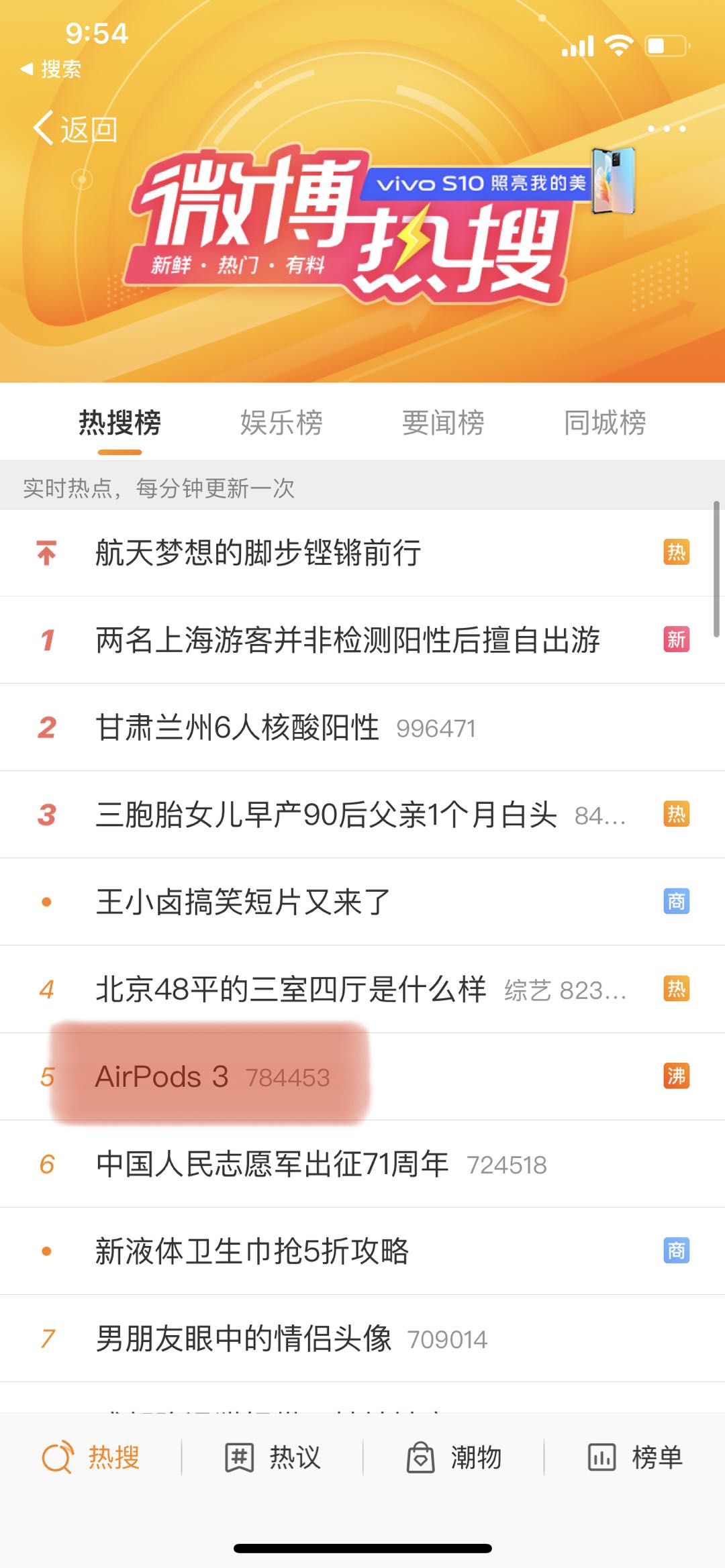
Task: Switch to the 潮物 bottom tab
Action: 454,1457
